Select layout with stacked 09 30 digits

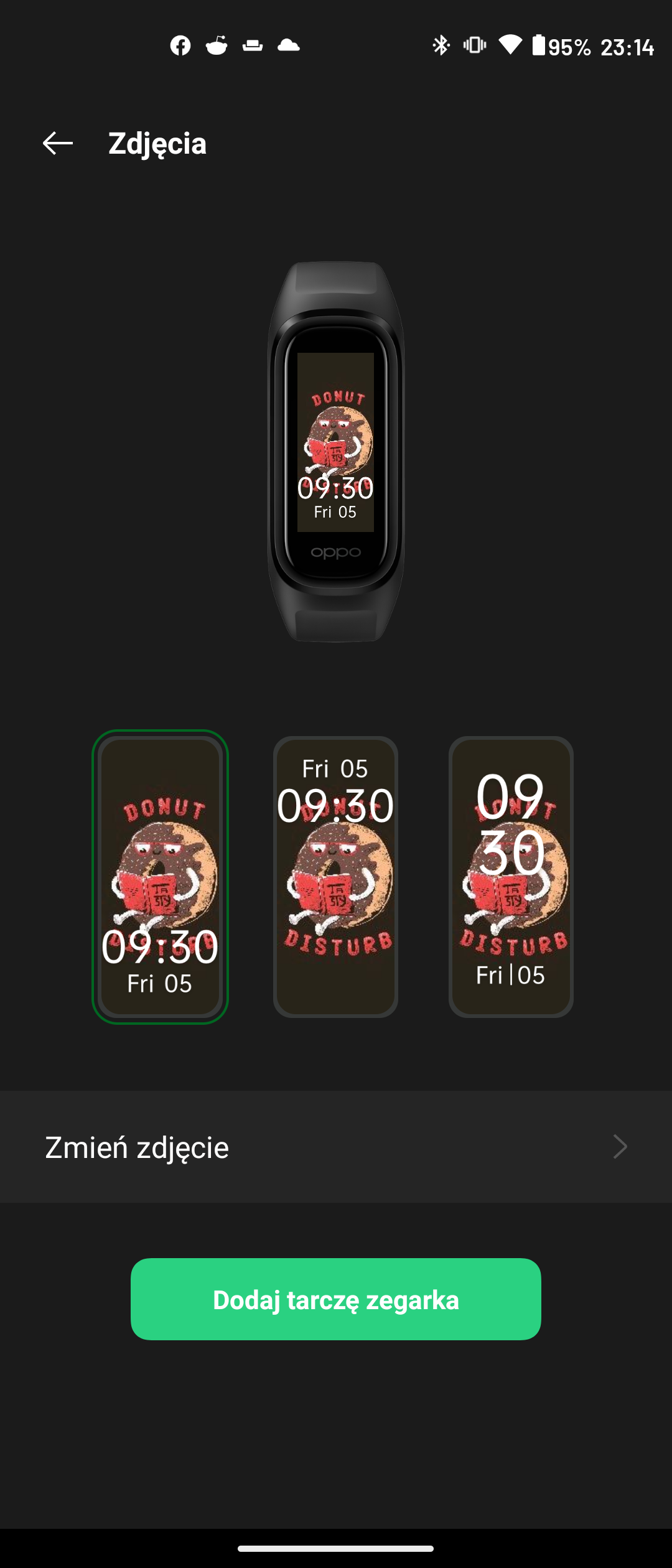(511, 876)
